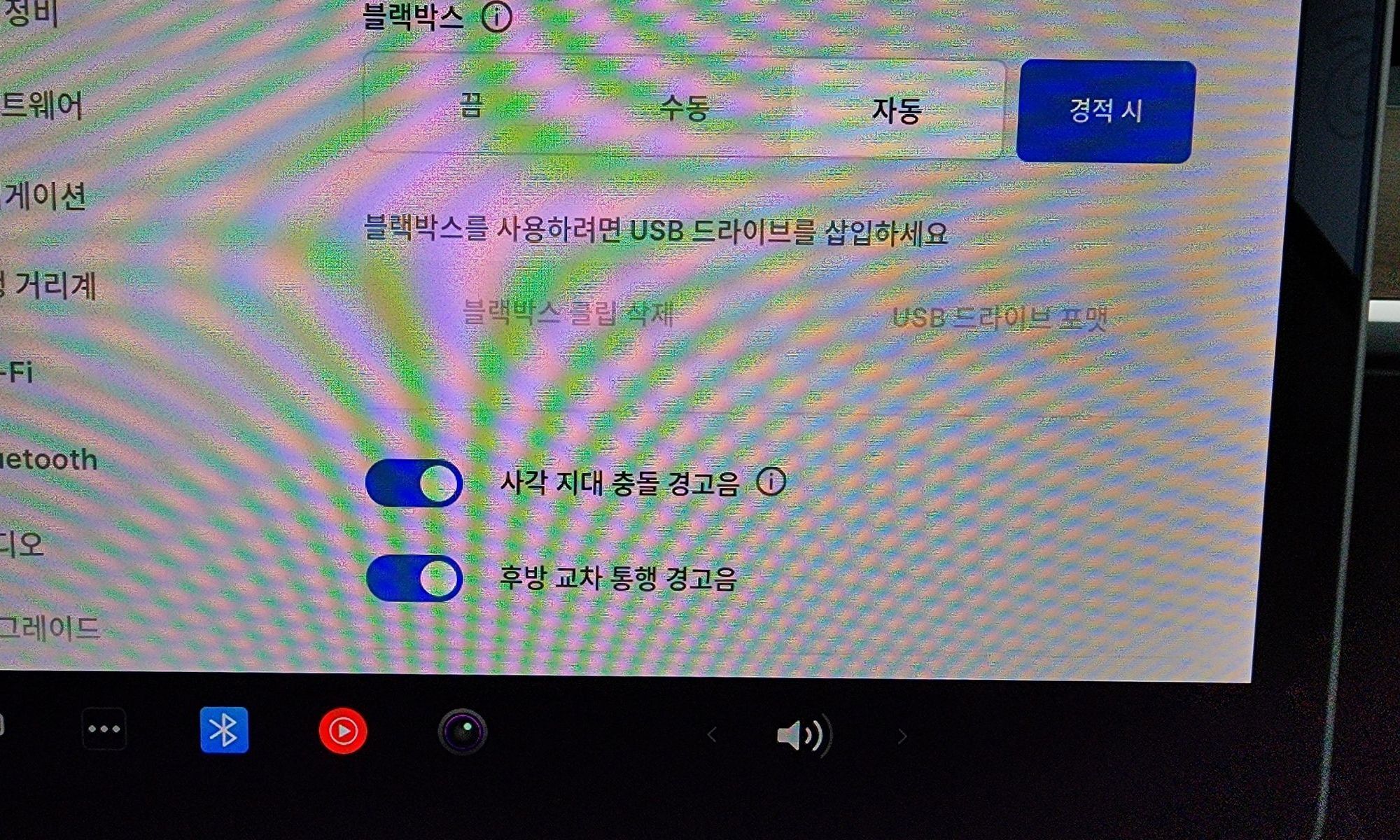The image size is (1400, 840).
Task: Raise volume with the right arrow
Action: (902, 736)
